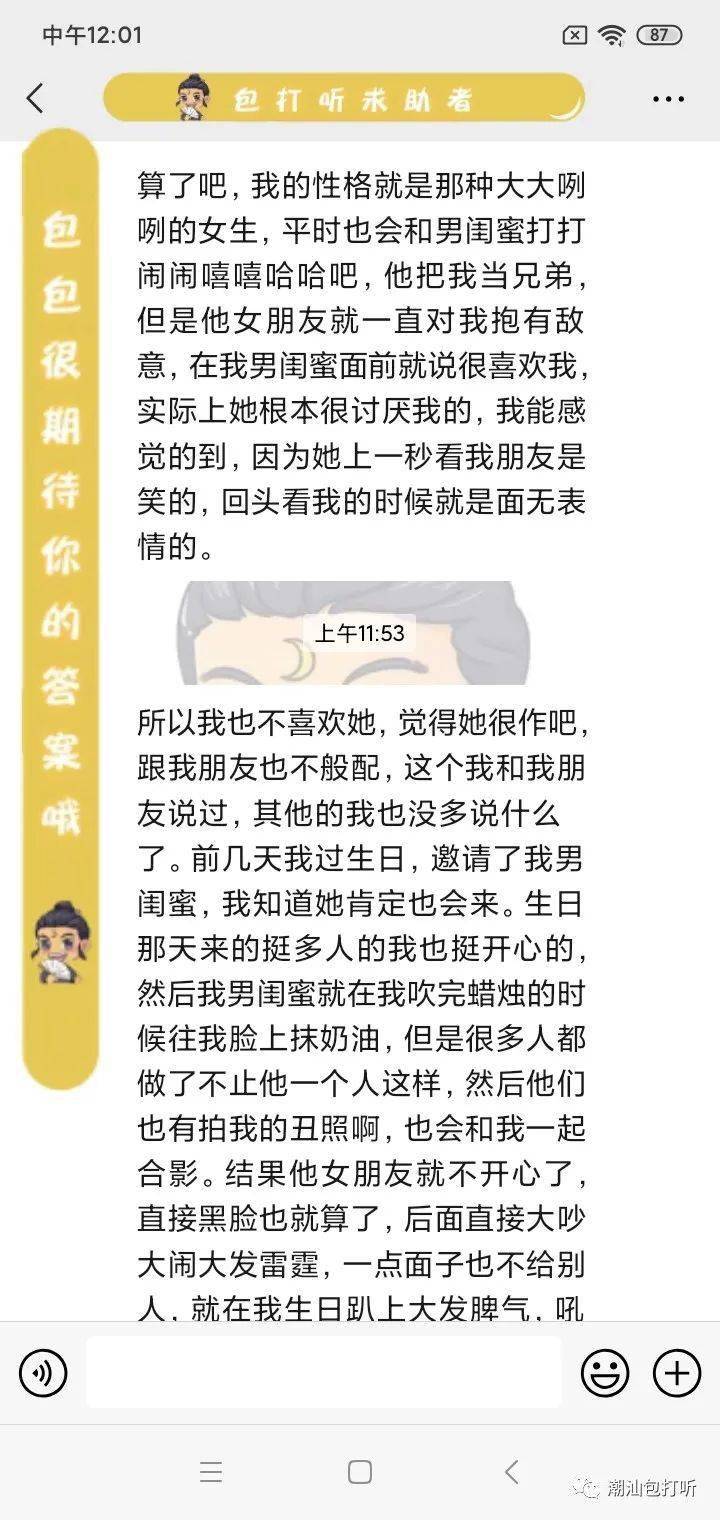
Task: Go back from the chat
Action: click(x=35, y=98)
